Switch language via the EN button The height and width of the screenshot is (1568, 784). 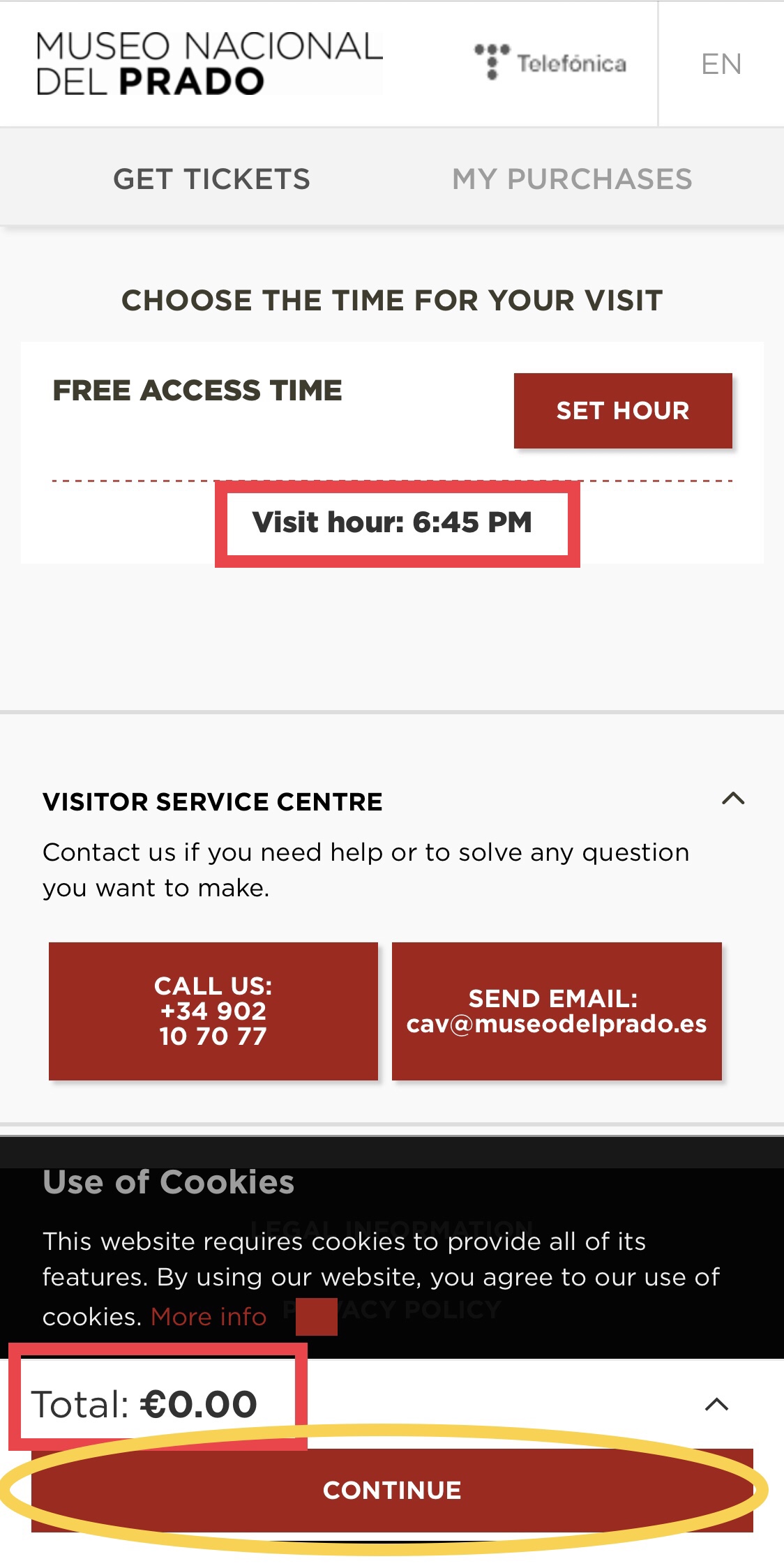pos(721,63)
